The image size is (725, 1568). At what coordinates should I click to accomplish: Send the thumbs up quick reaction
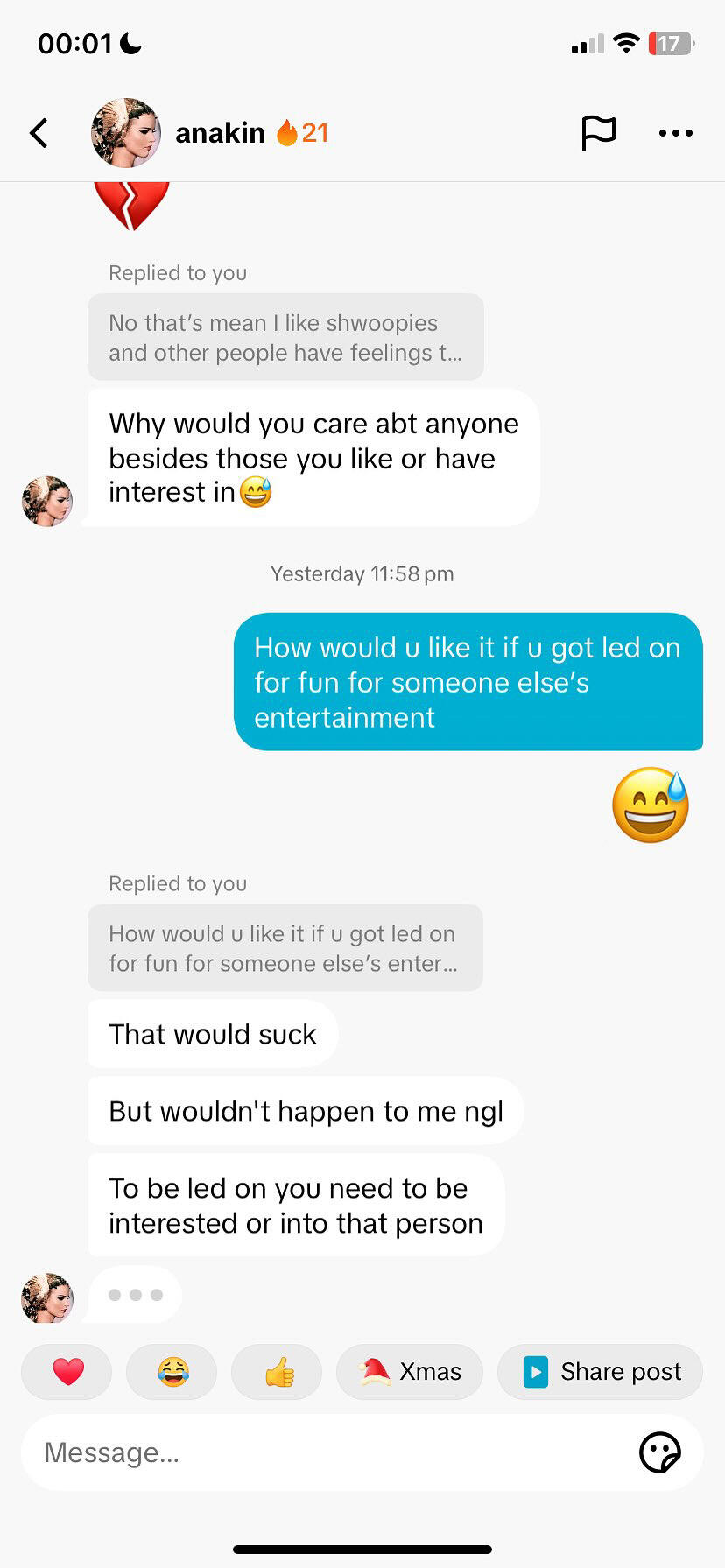tap(278, 1371)
